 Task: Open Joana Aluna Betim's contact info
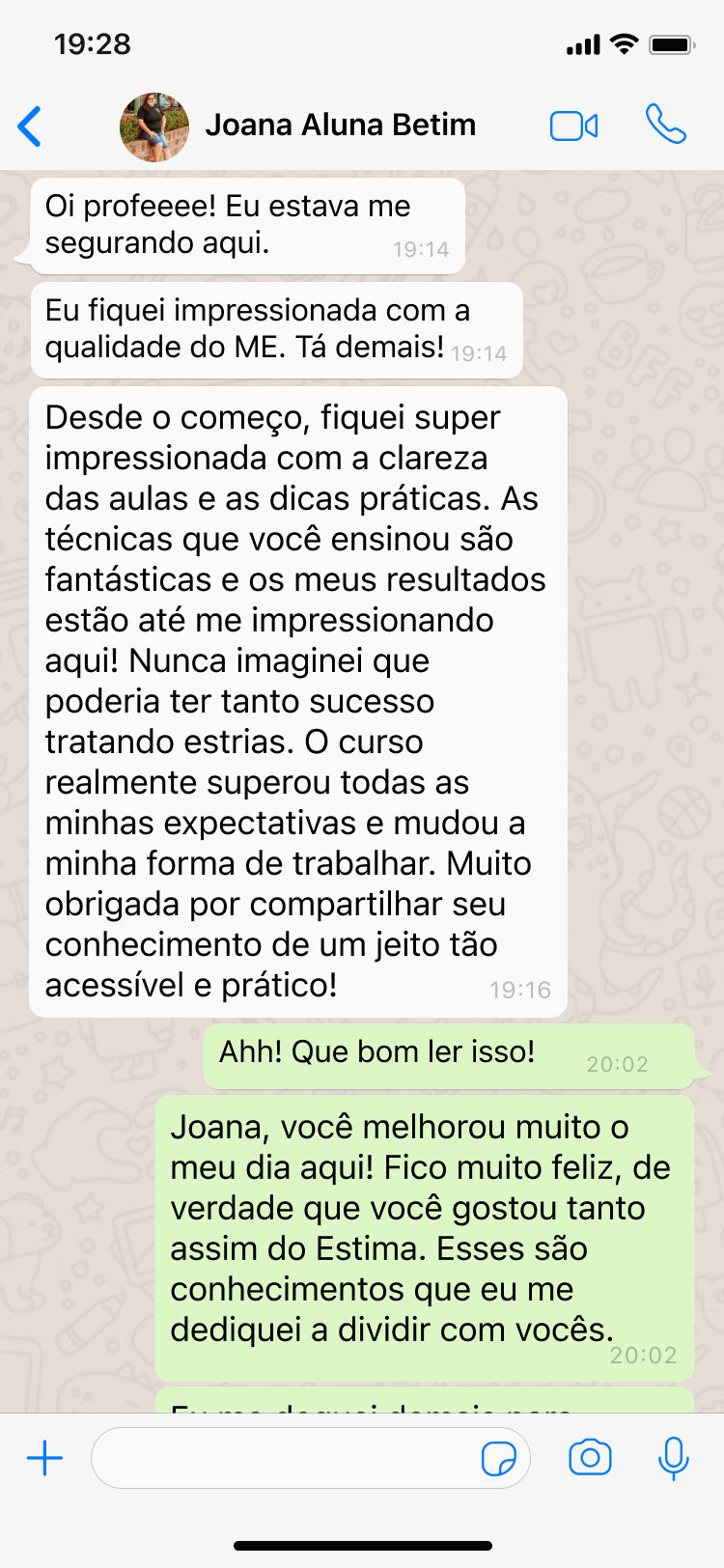click(x=340, y=126)
